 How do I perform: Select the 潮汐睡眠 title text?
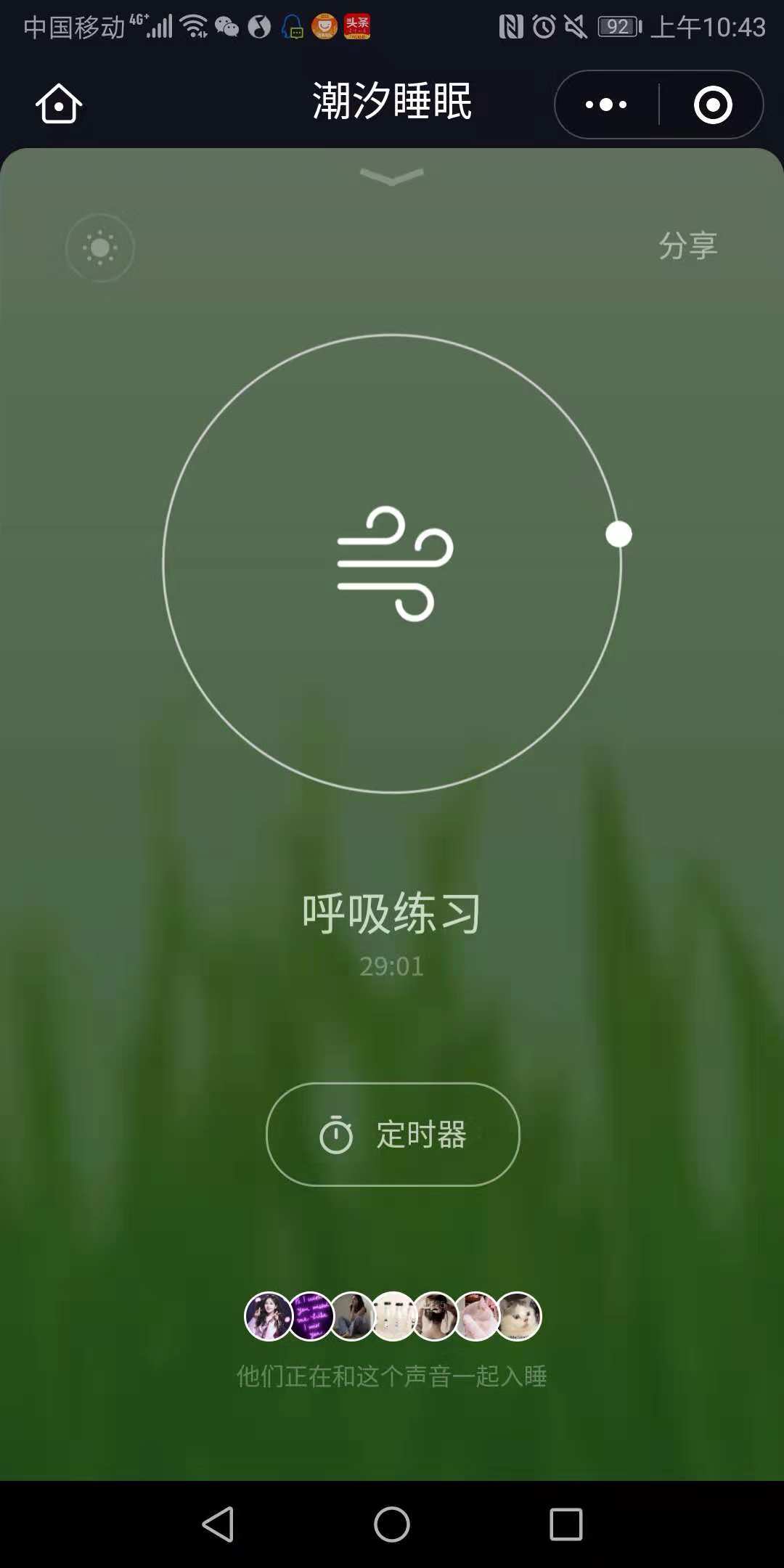[x=392, y=102]
